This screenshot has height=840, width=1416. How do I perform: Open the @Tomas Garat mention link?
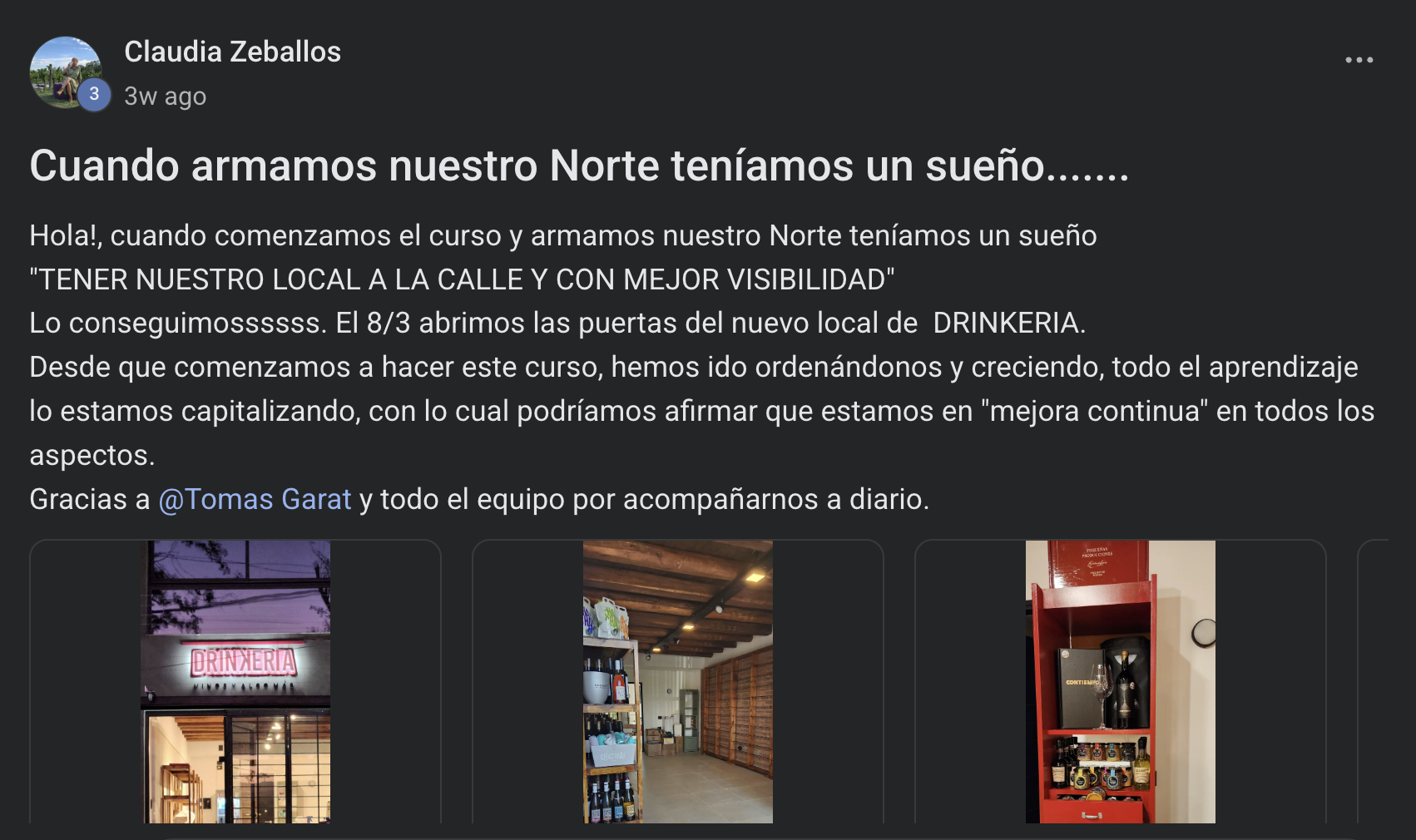coord(255,499)
